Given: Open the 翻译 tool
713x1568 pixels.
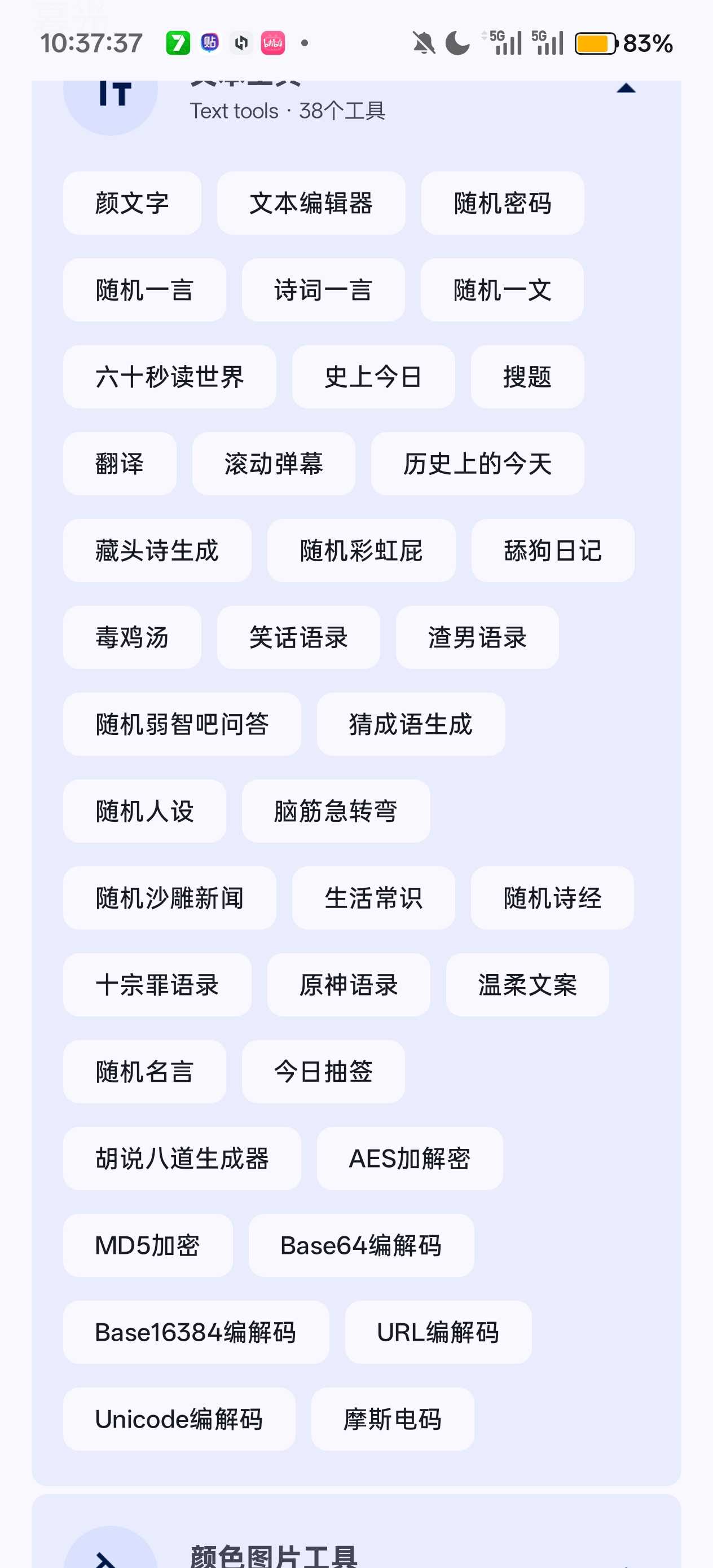Looking at the screenshot, I should 120,464.
